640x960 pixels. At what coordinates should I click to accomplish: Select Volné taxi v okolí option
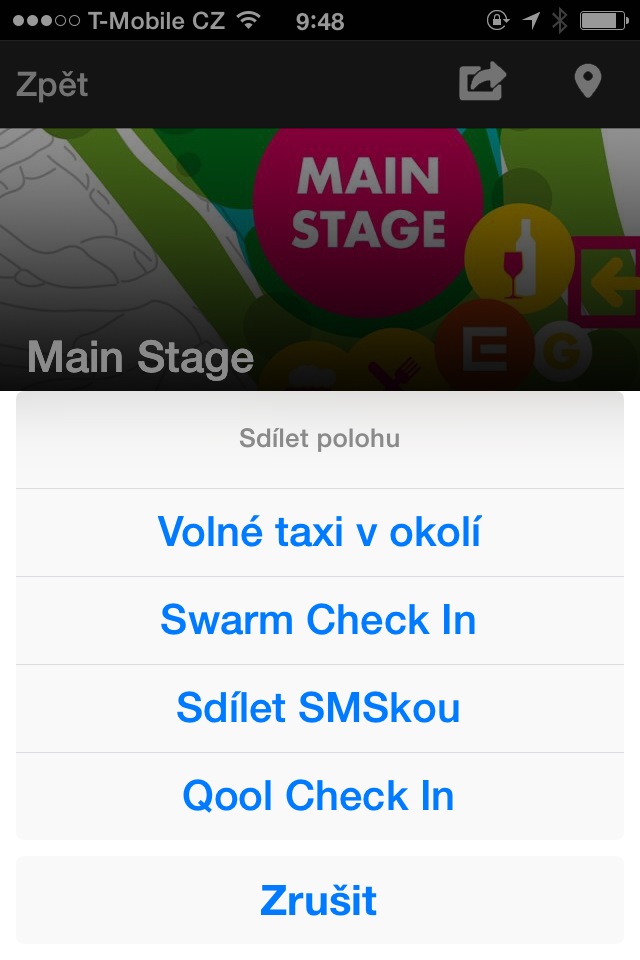pos(319,532)
